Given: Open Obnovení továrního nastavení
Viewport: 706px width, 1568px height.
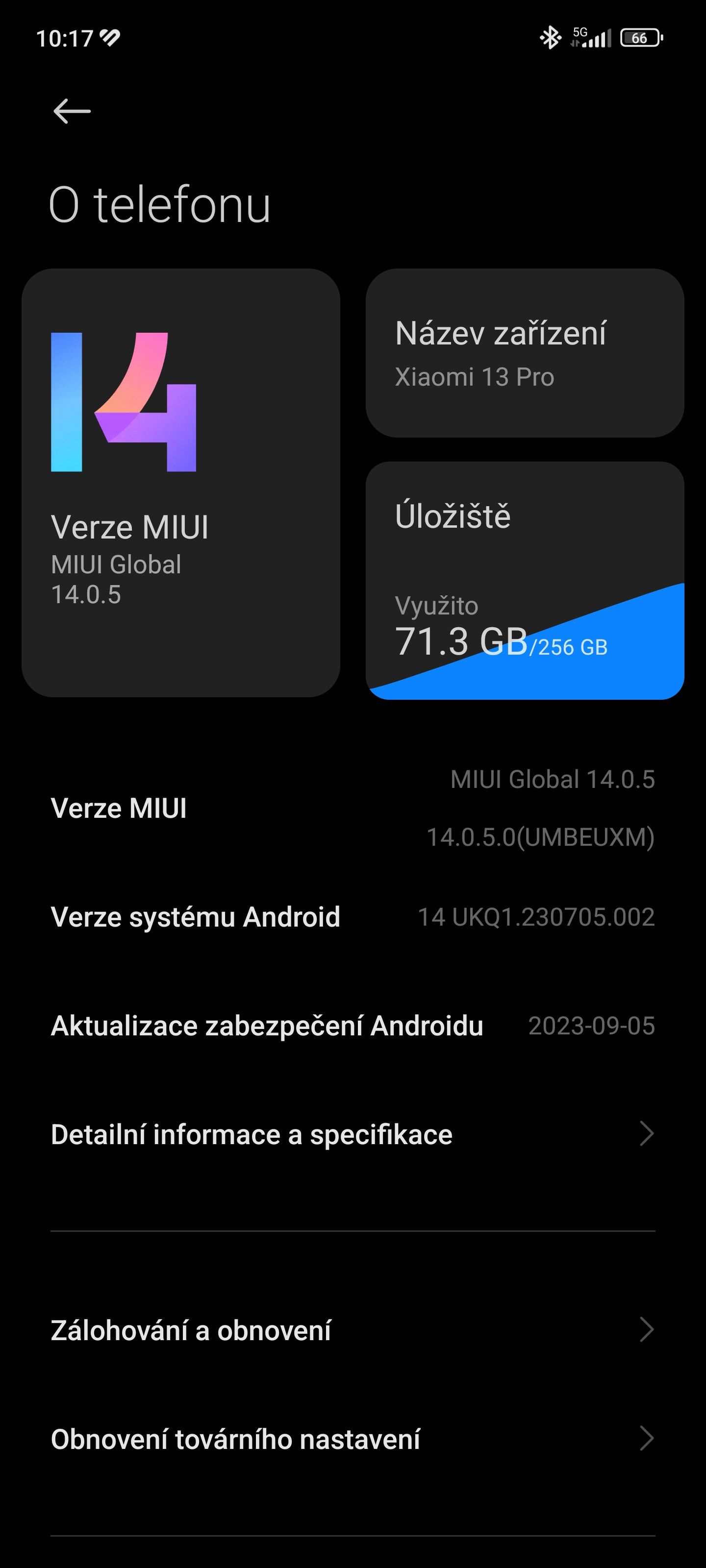Looking at the screenshot, I should pyautogui.click(x=353, y=1439).
